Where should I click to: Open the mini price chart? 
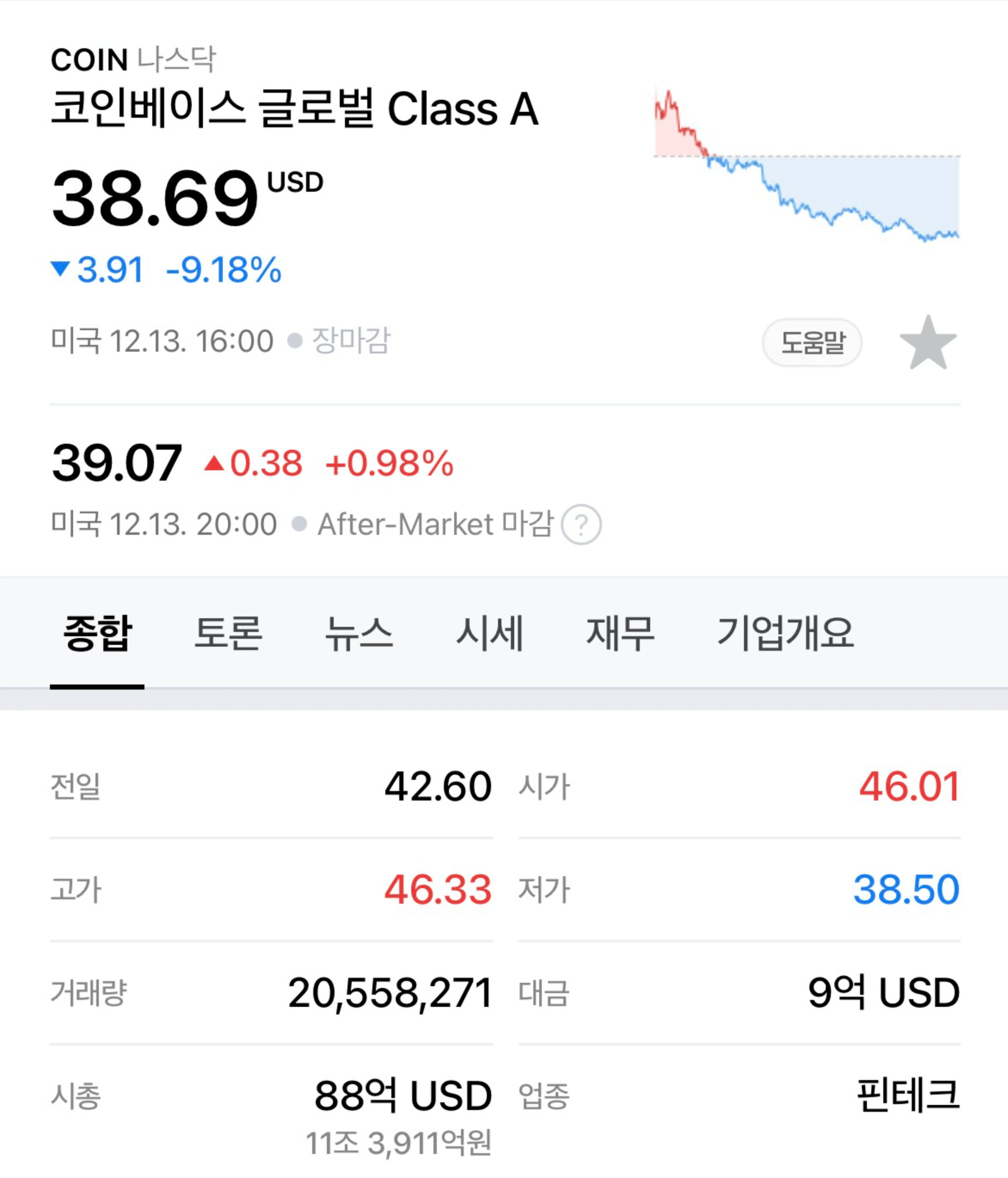point(807,166)
